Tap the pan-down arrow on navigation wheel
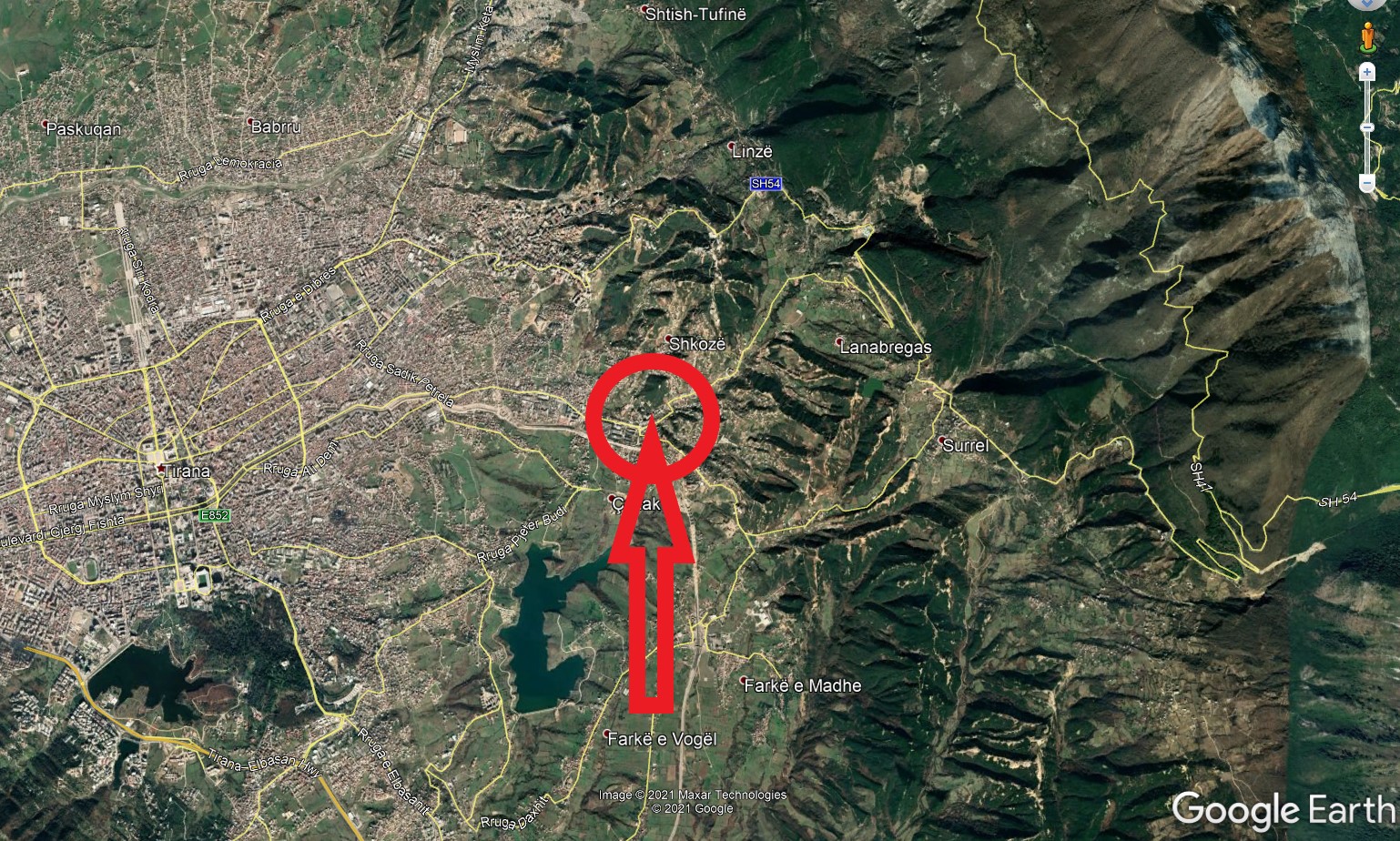 [1367, 3]
